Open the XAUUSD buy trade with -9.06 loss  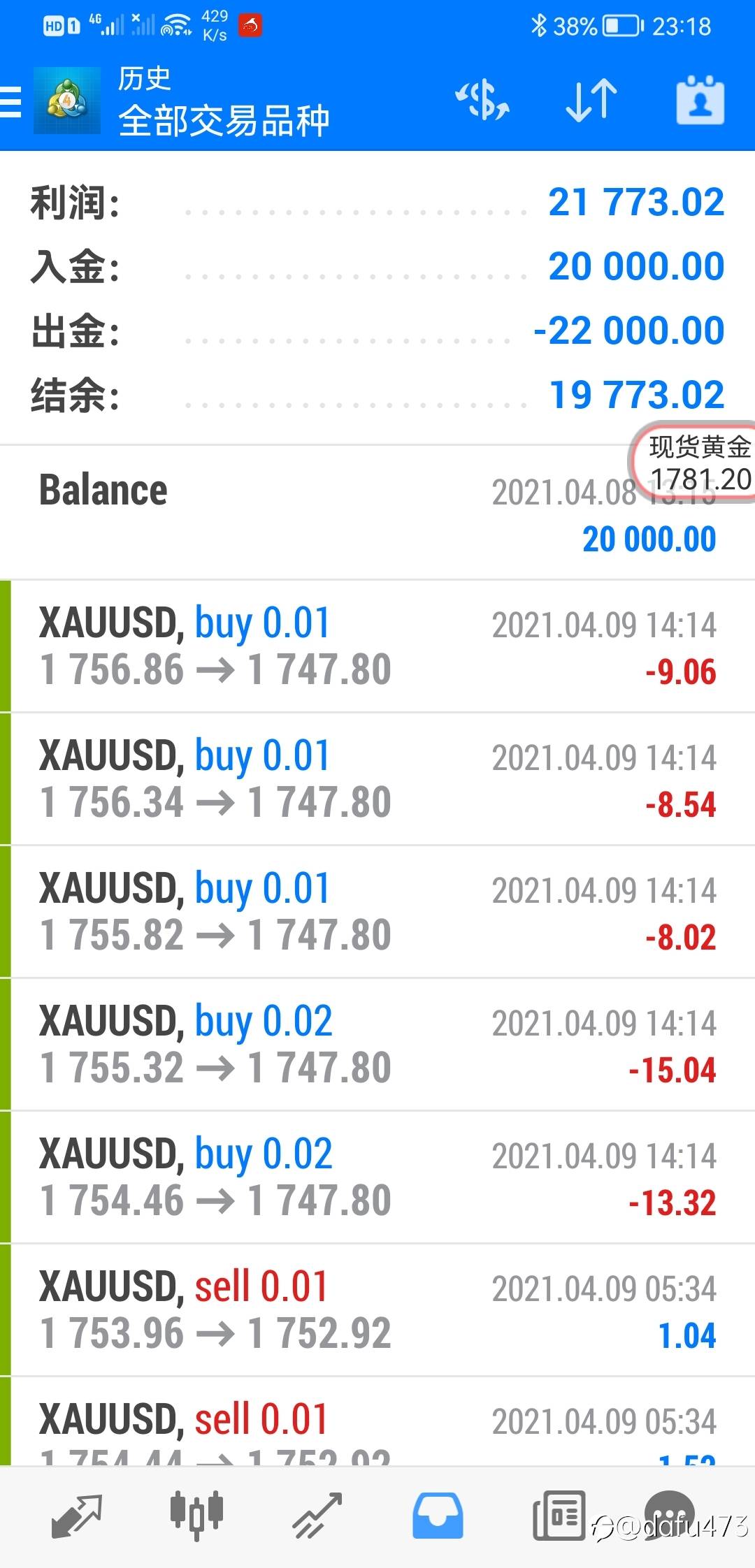(x=377, y=646)
